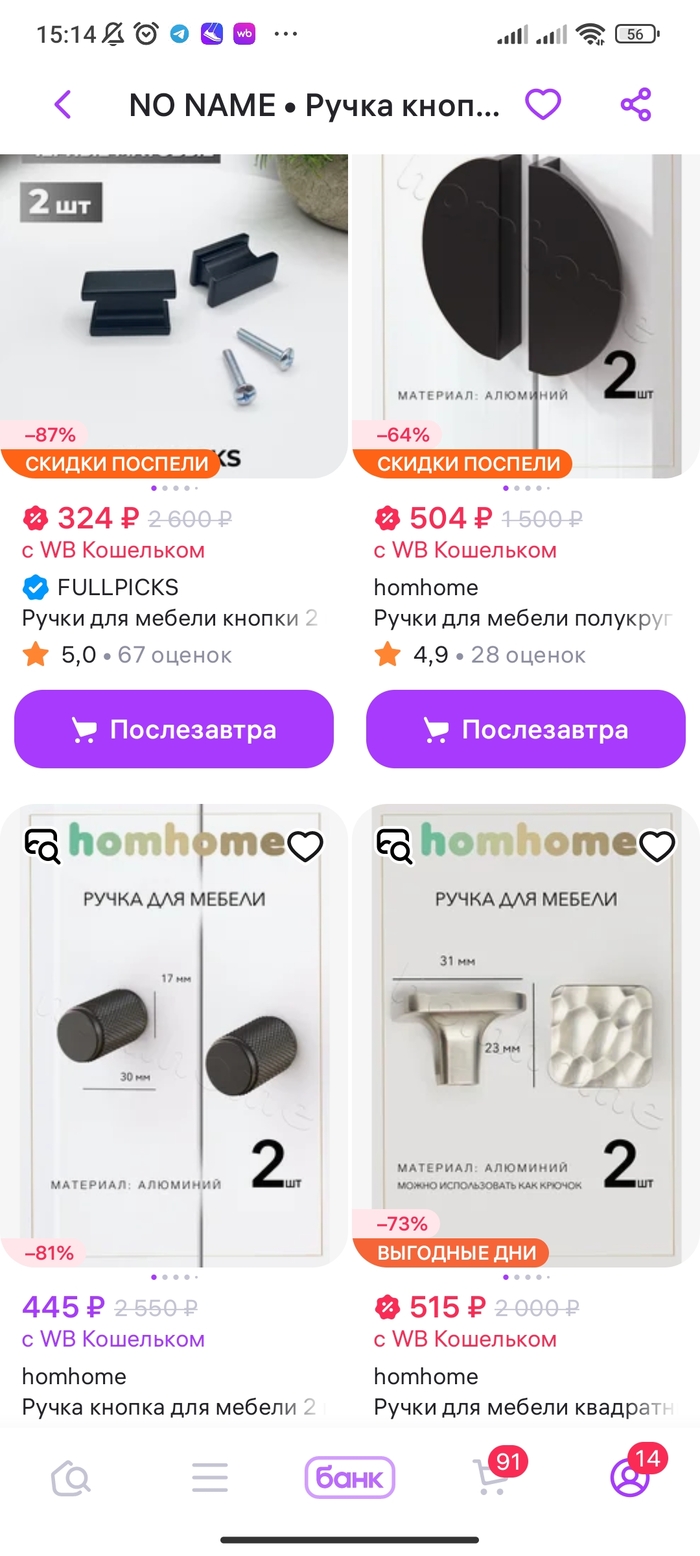Image resolution: width=700 pixels, height=1556 pixels.
Task: Open homhome semicircle handle product card
Action: tap(526, 310)
